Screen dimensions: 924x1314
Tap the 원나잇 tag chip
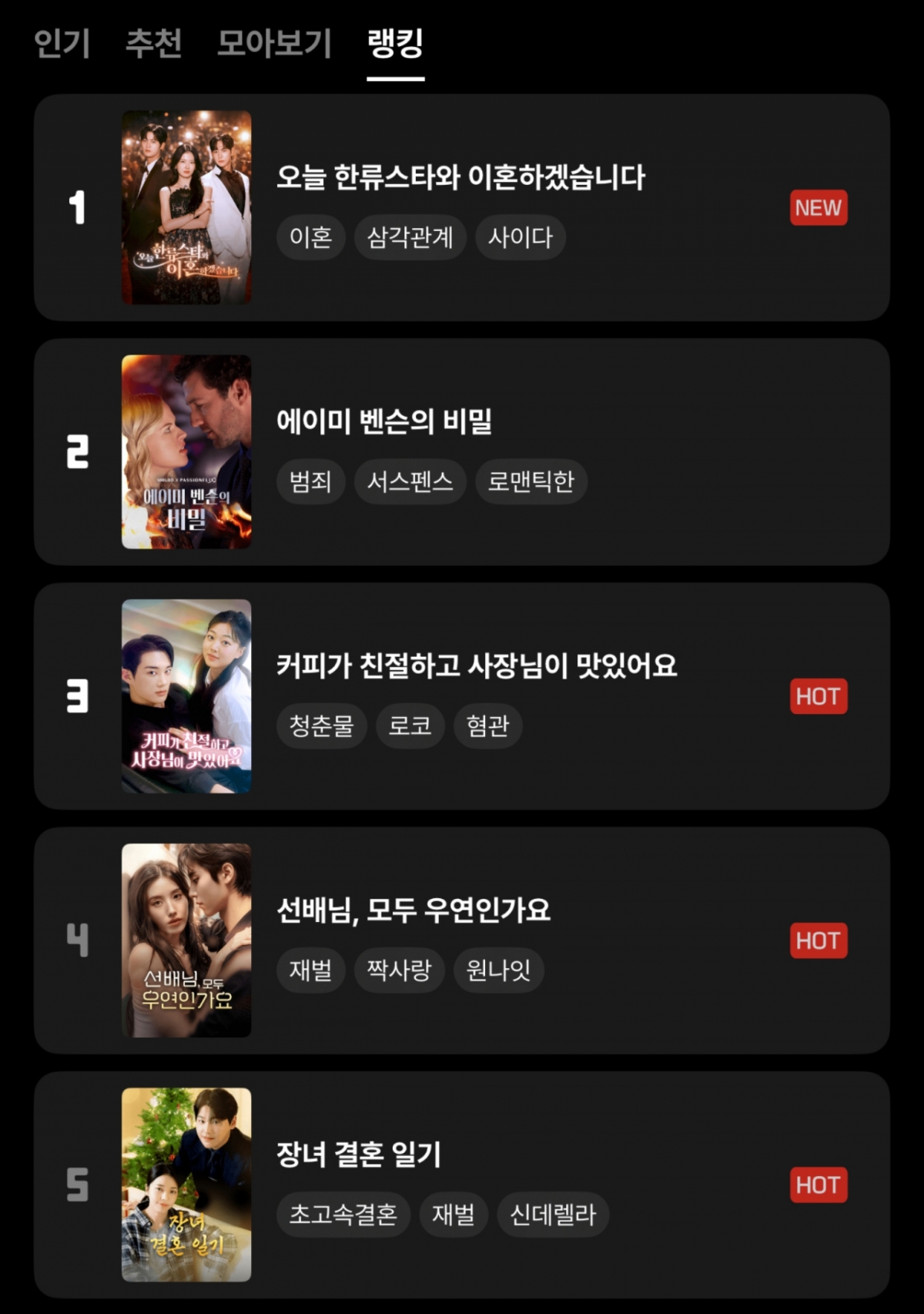[498, 970]
